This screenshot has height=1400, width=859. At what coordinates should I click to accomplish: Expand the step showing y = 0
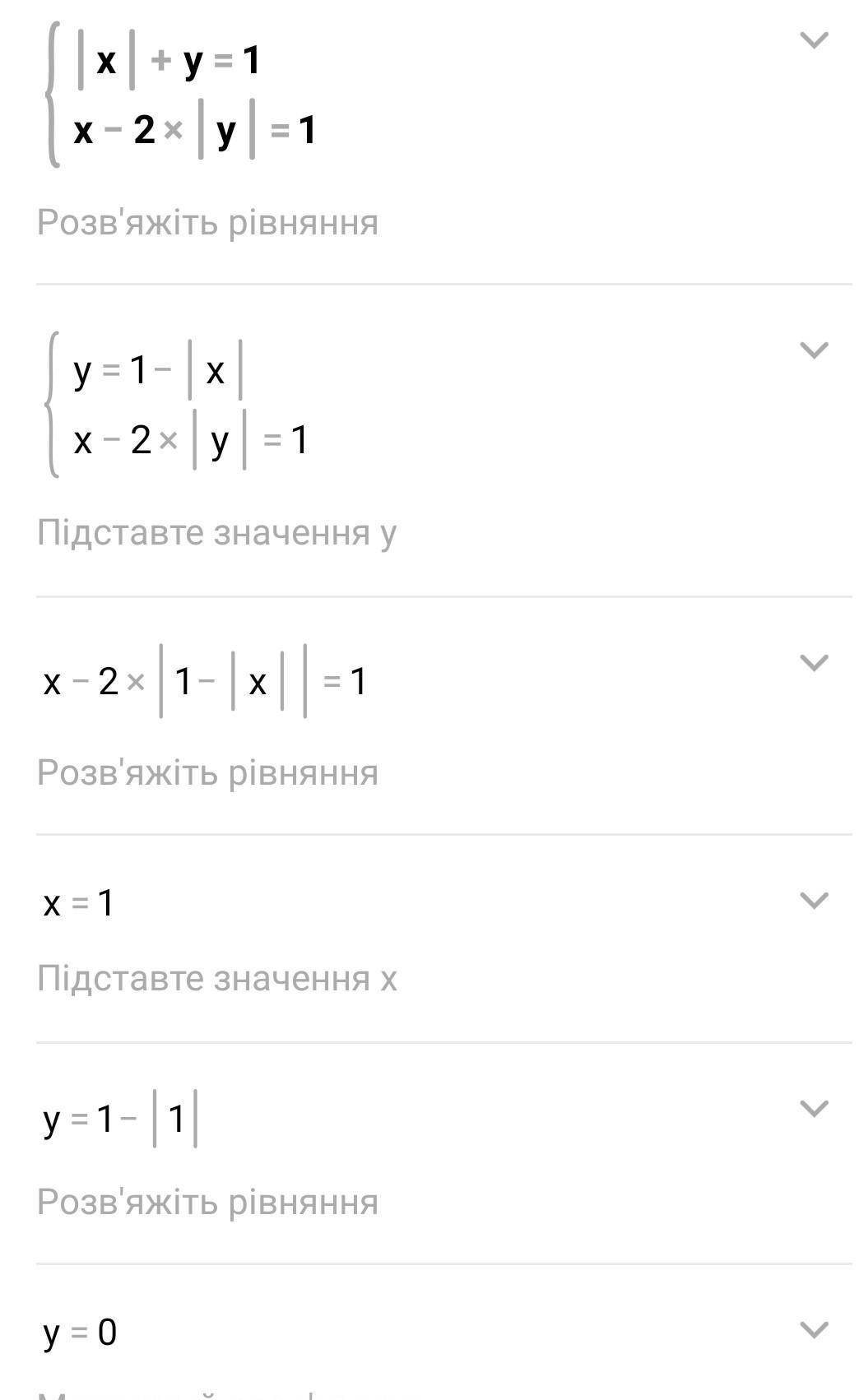(x=813, y=1330)
